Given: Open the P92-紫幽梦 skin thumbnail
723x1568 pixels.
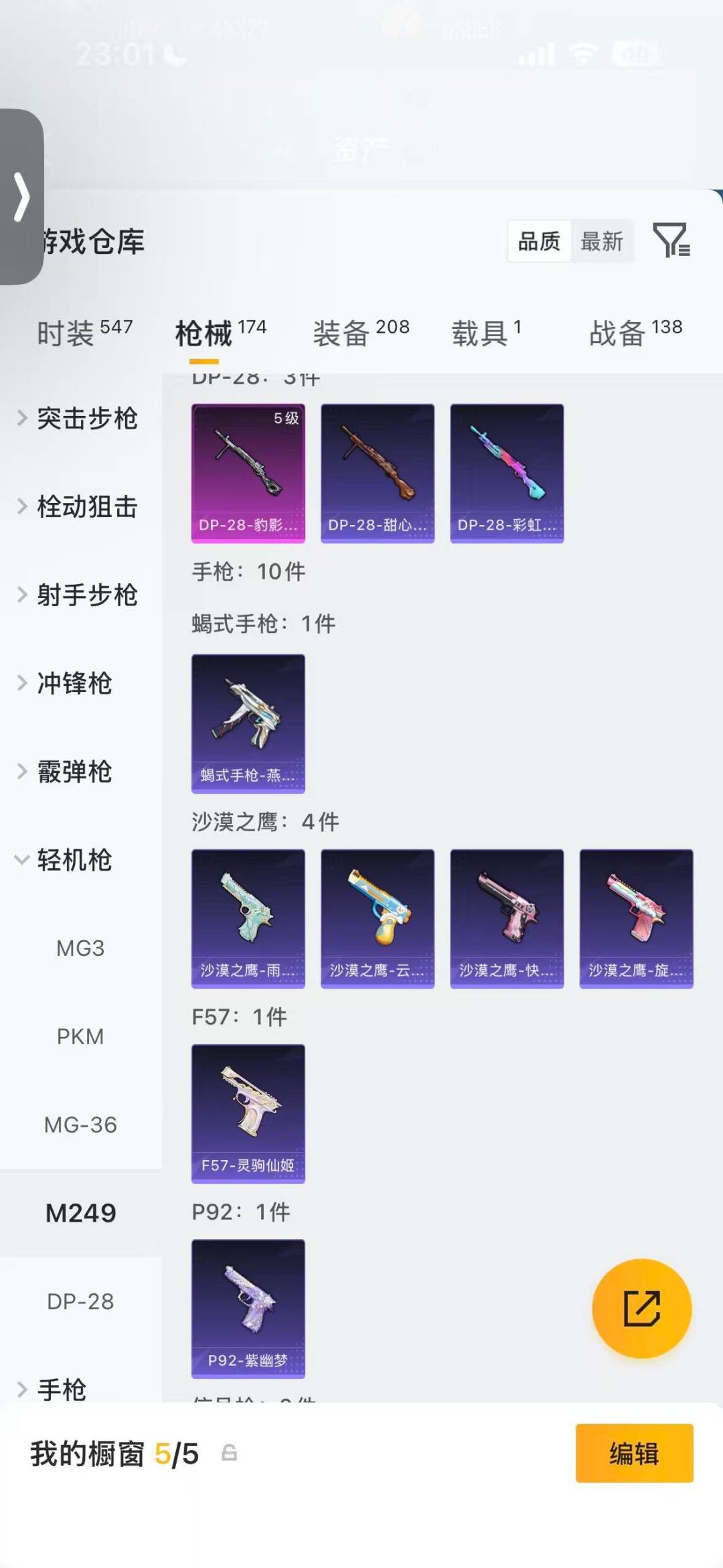Looking at the screenshot, I should click(248, 1307).
